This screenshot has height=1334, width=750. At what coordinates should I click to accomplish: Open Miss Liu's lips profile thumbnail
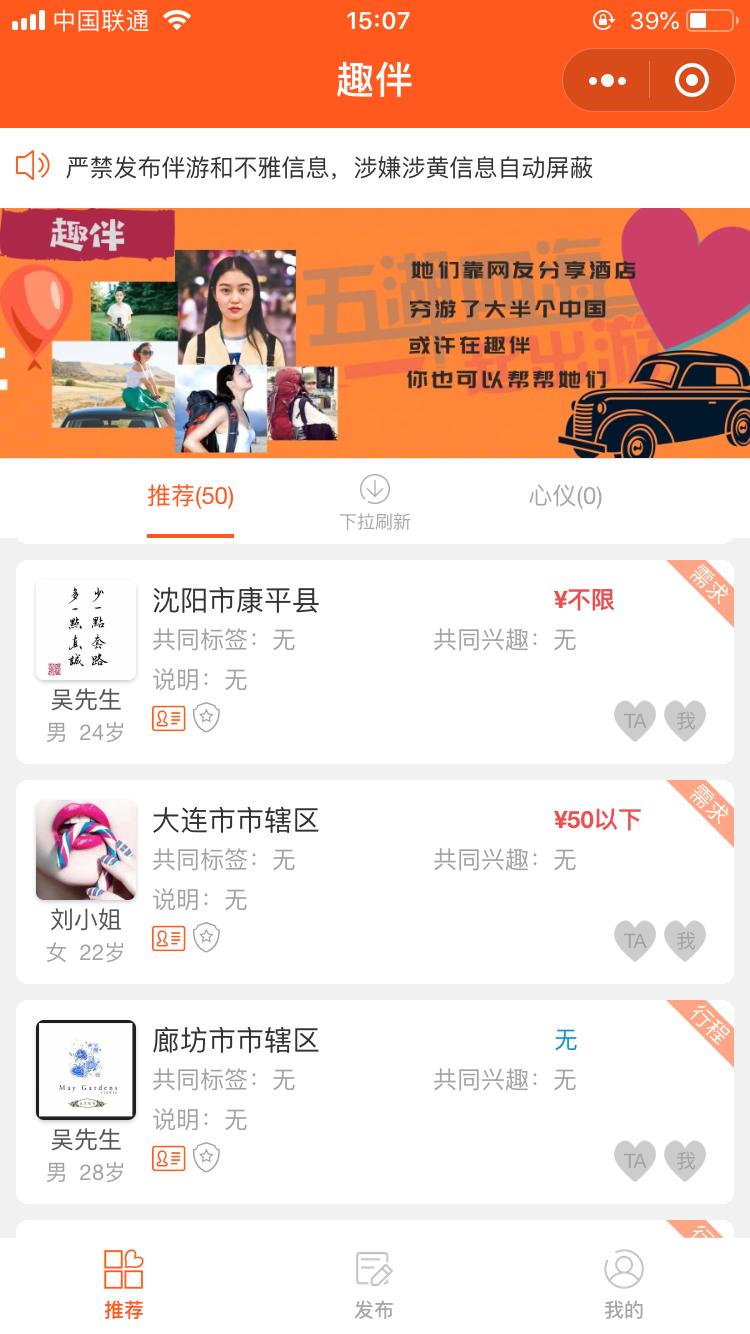pos(86,849)
